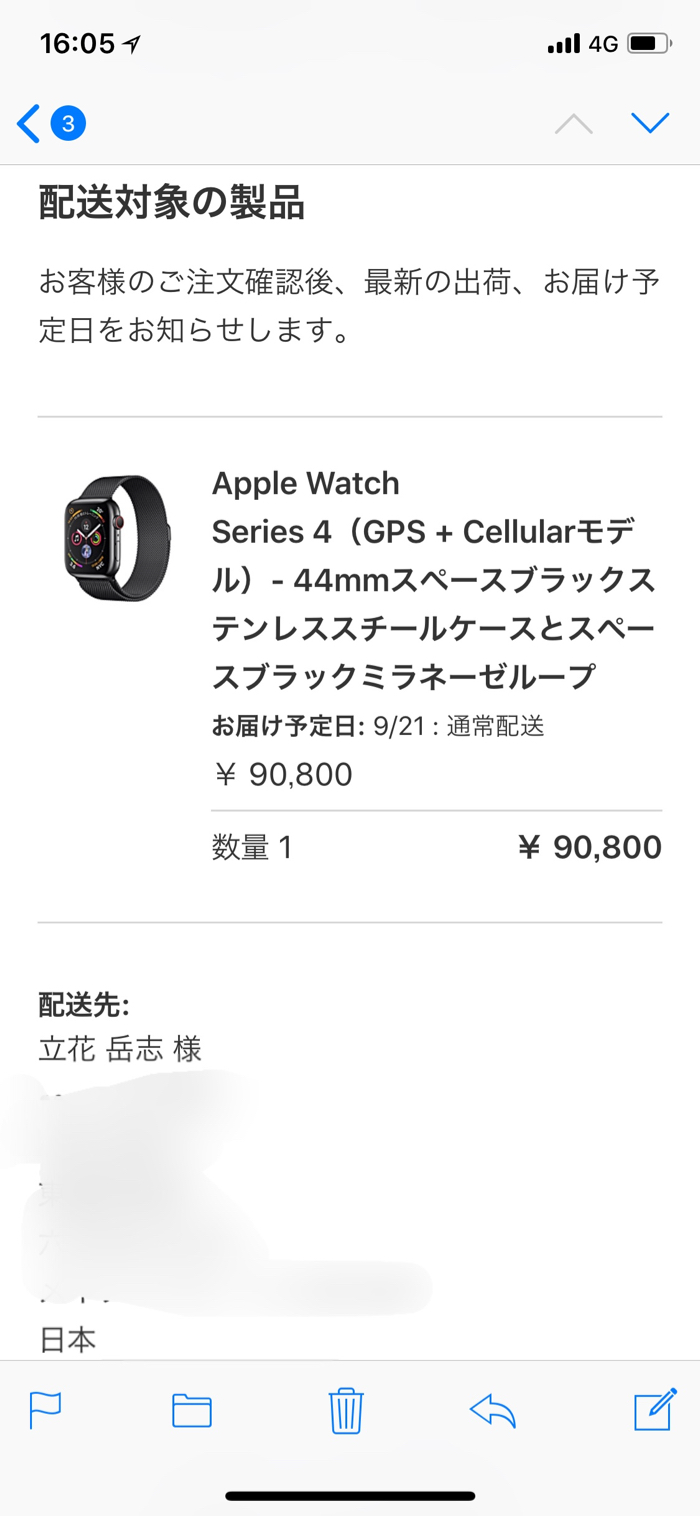Flag this email
Image resolution: width=700 pixels, height=1516 pixels.
[46, 1410]
